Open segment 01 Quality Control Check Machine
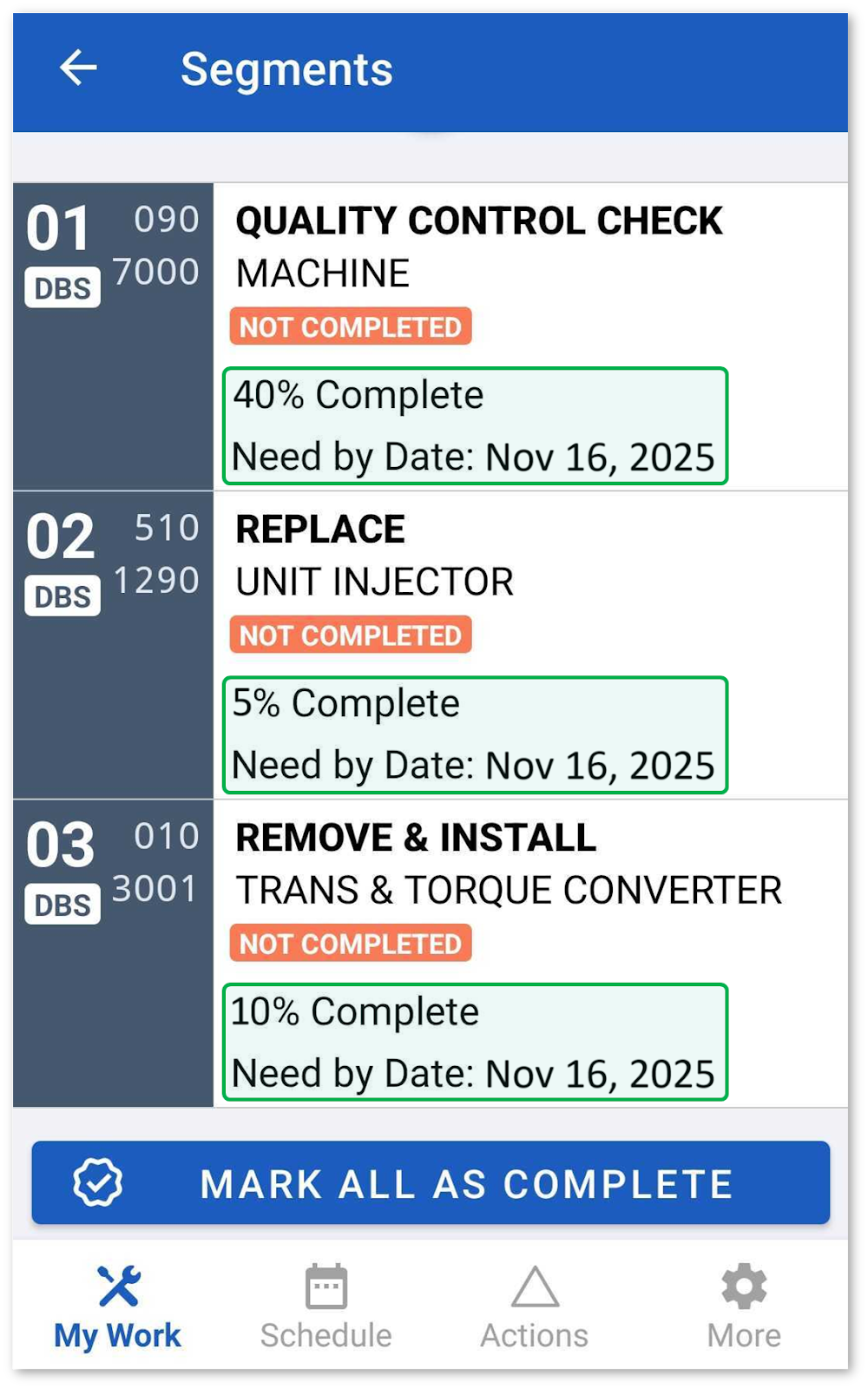The image size is (868, 1389). tap(431, 337)
